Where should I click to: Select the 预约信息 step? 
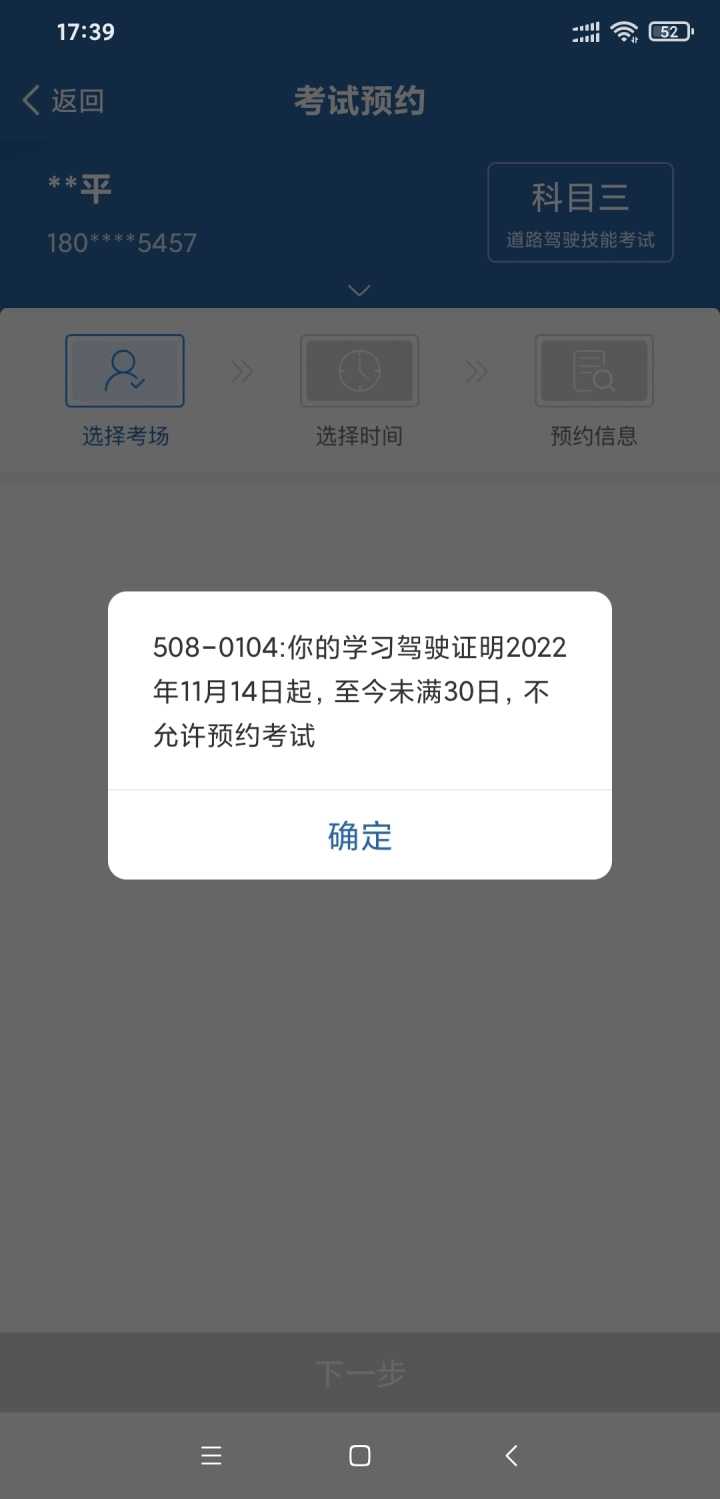pyautogui.click(x=594, y=390)
